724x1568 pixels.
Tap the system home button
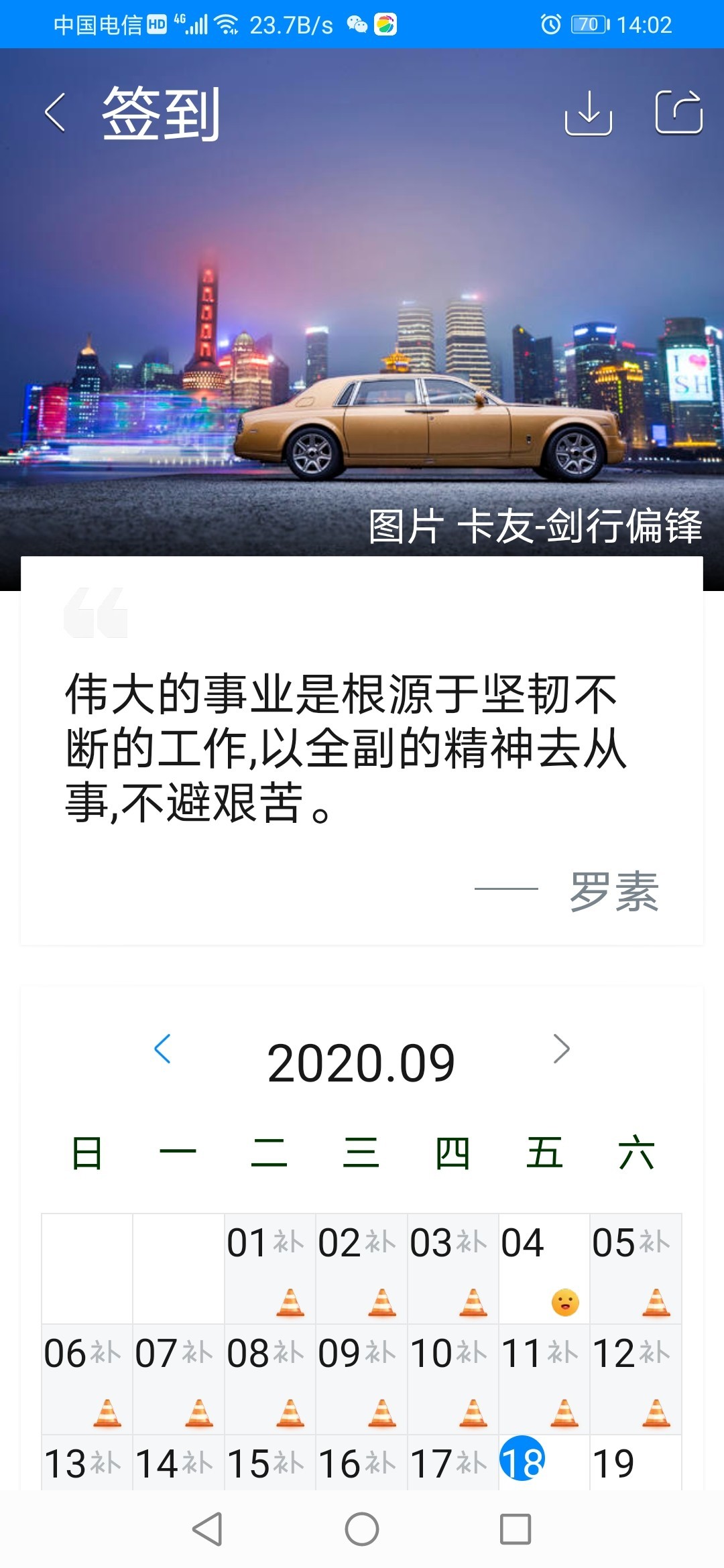point(362,1530)
